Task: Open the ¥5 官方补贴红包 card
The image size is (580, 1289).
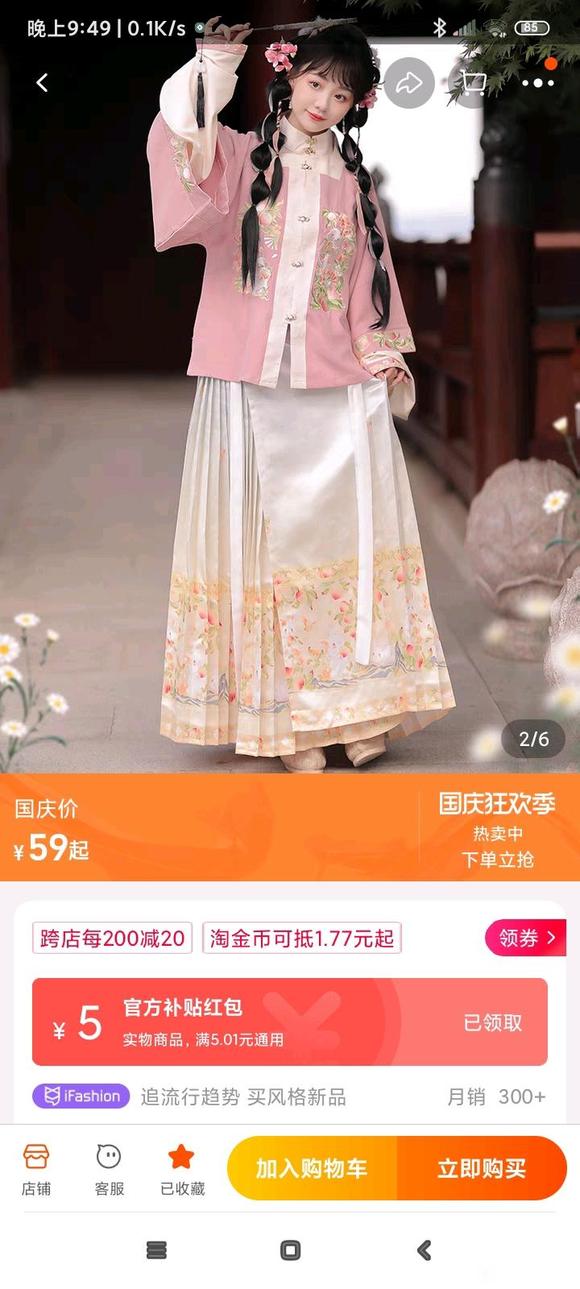Action: (x=290, y=1022)
